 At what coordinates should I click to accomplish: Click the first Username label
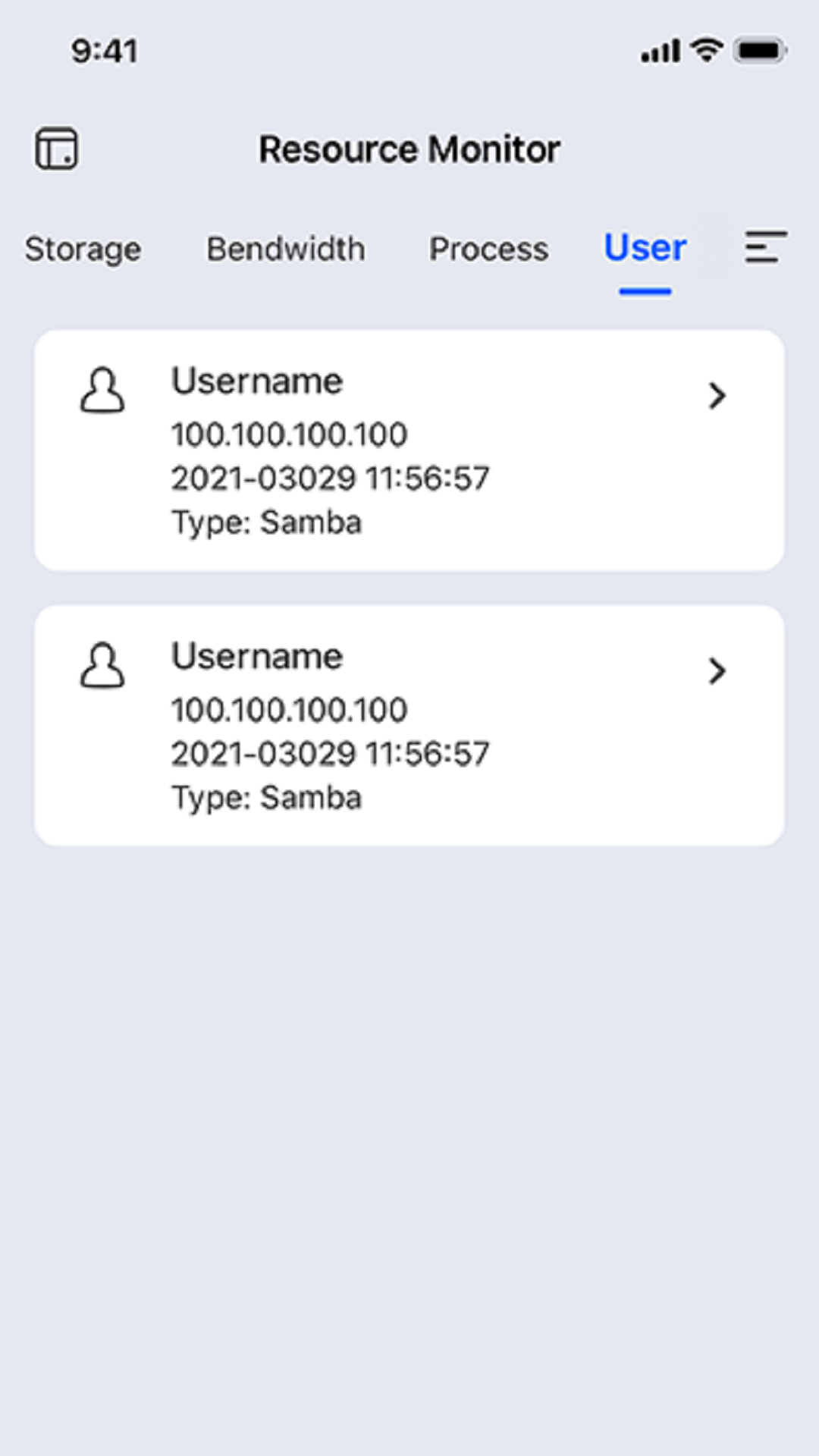click(256, 381)
